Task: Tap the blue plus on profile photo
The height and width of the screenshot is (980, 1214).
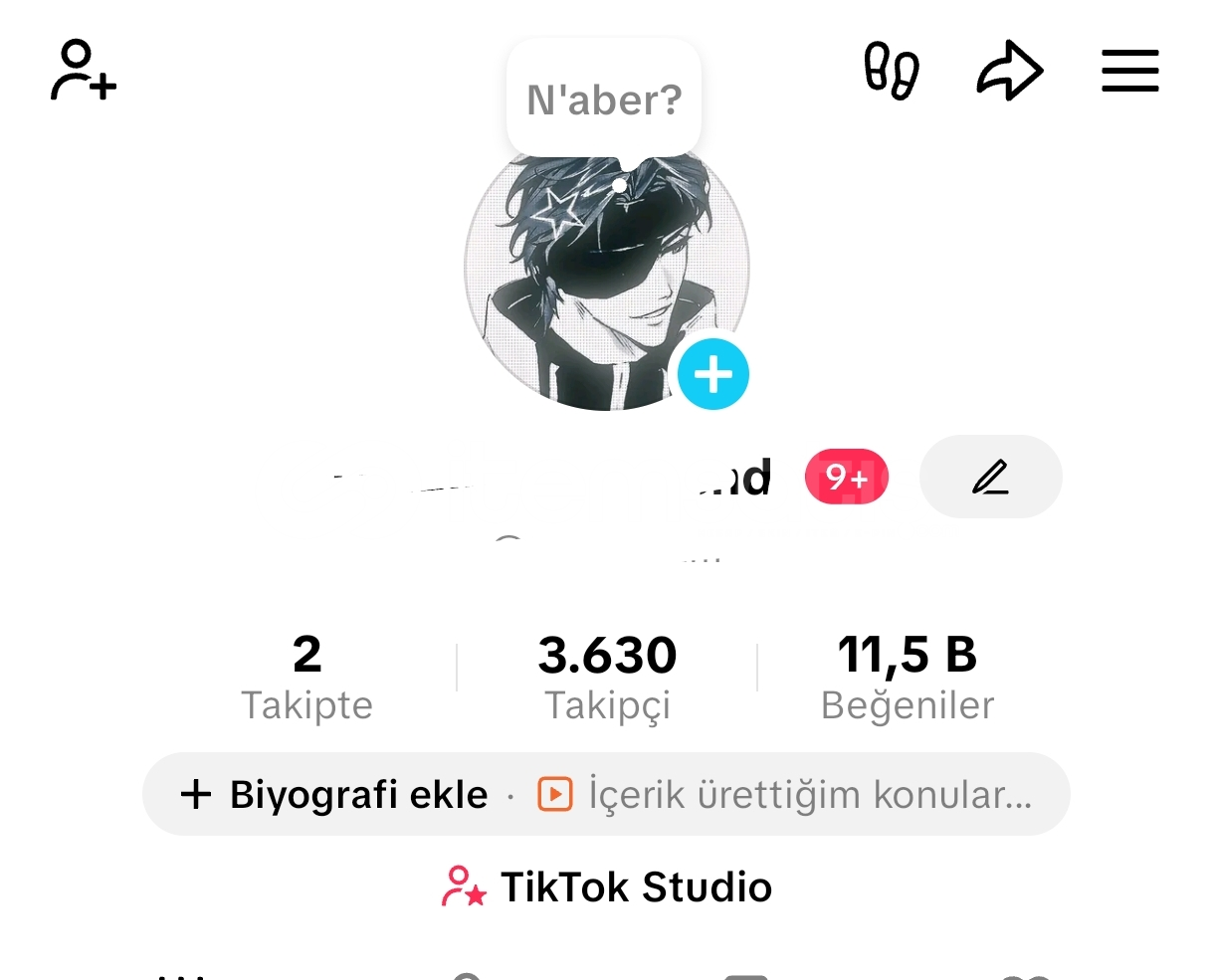Action: [x=712, y=375]
